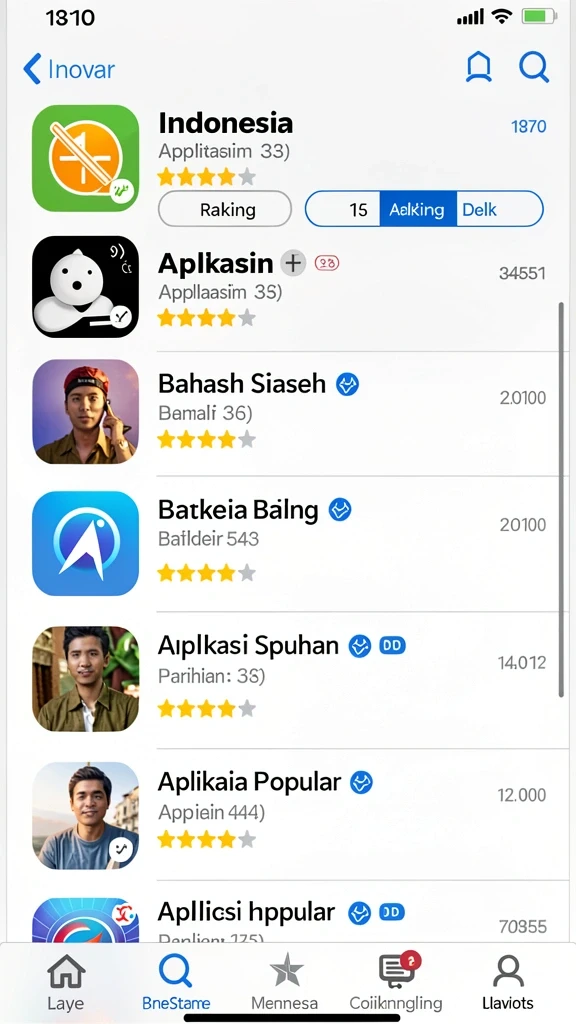Switch to the BneStame search tab
Screen dimensions: 576x1024
tap(176, 982)
